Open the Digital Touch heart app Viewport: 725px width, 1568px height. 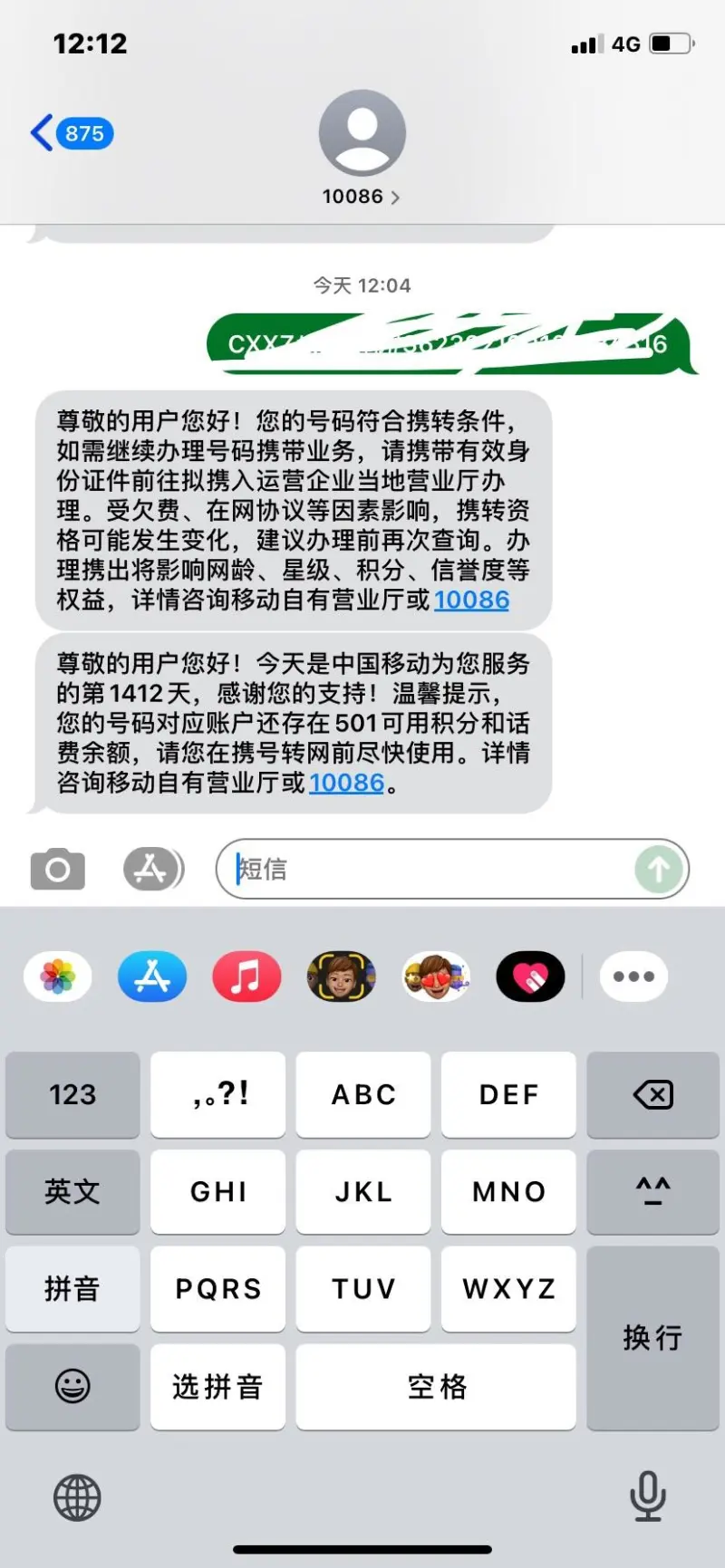point(530,976)
